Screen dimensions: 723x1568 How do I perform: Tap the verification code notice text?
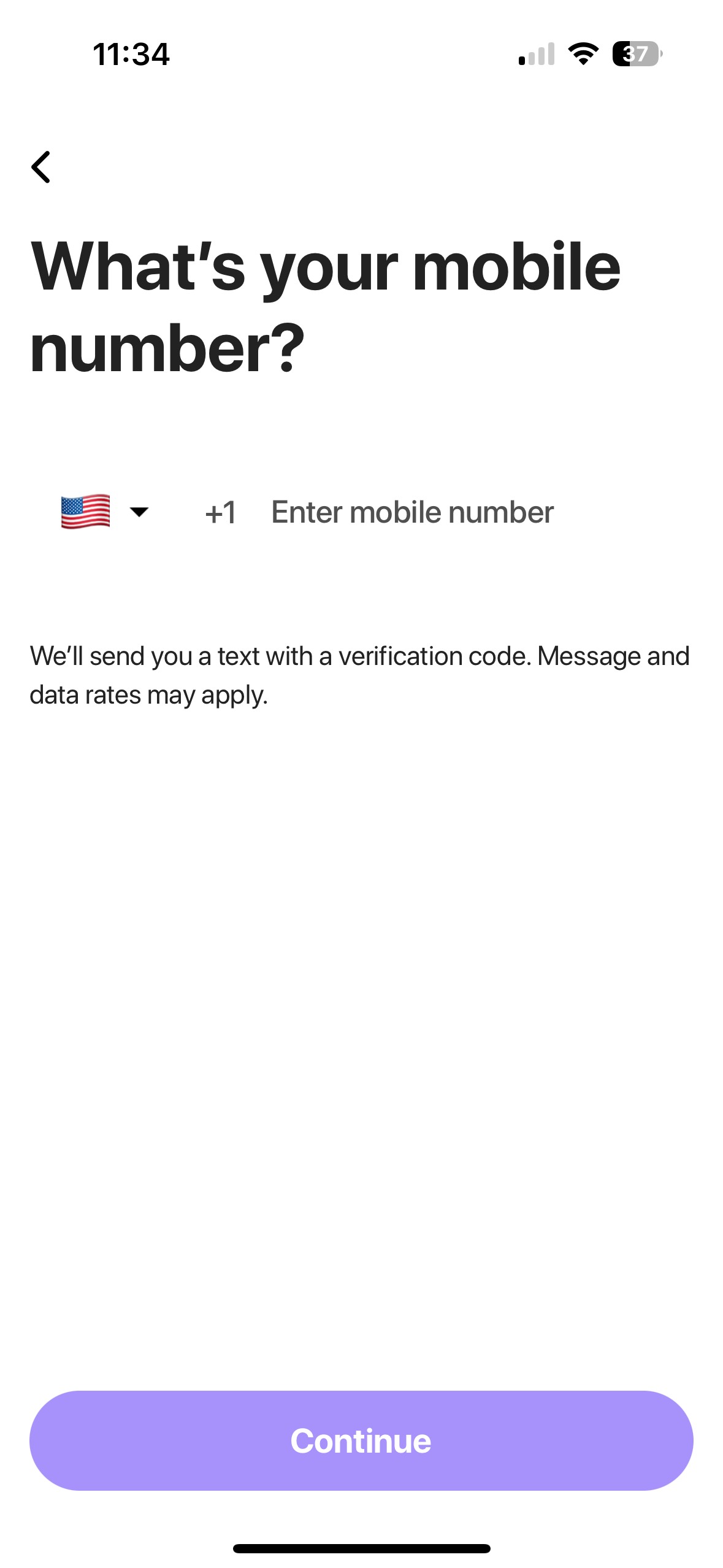360,675
